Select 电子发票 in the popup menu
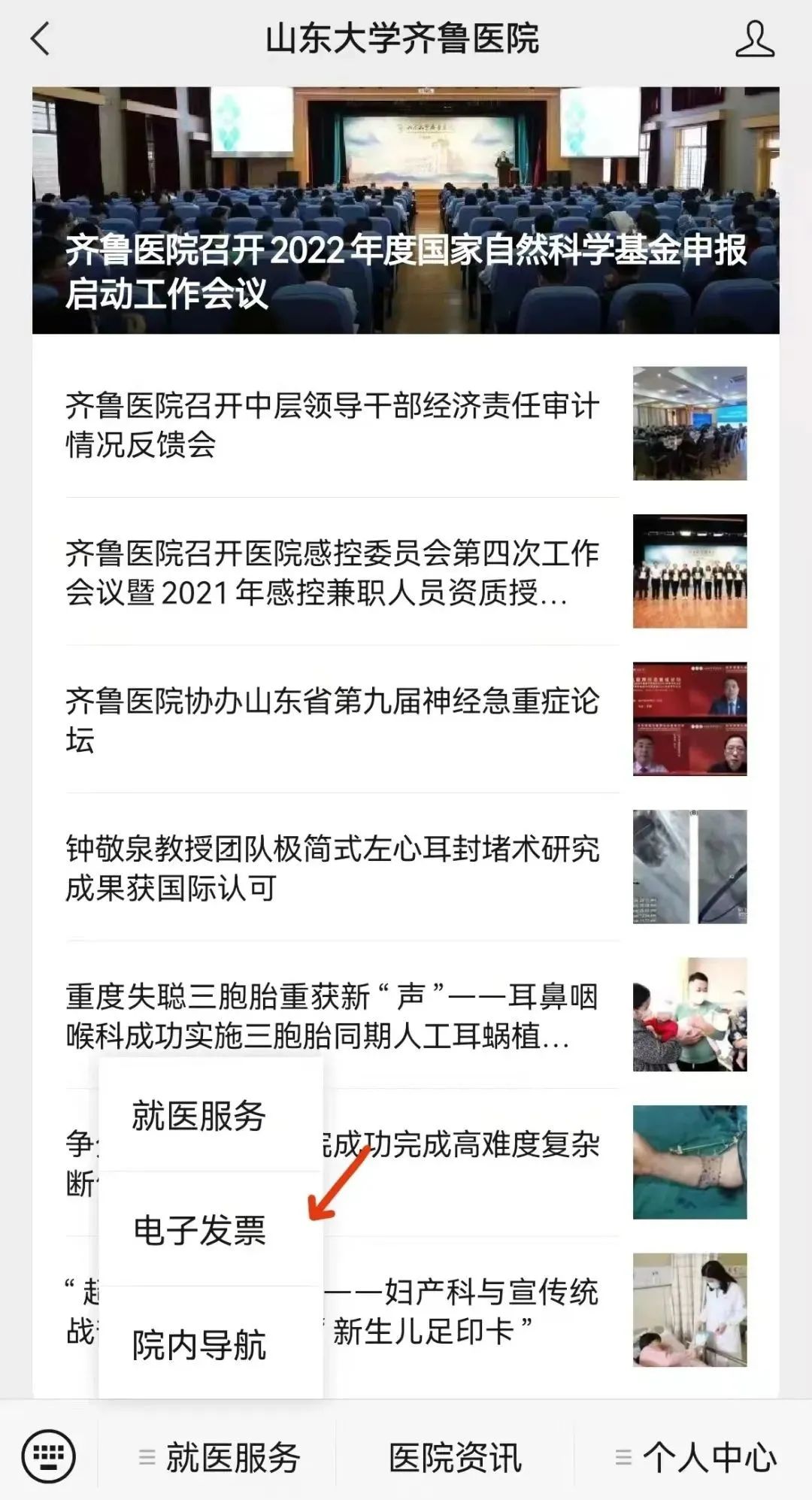Image resolution: width=812 pixels, height=1500 pixels. tap(199, 1230)
